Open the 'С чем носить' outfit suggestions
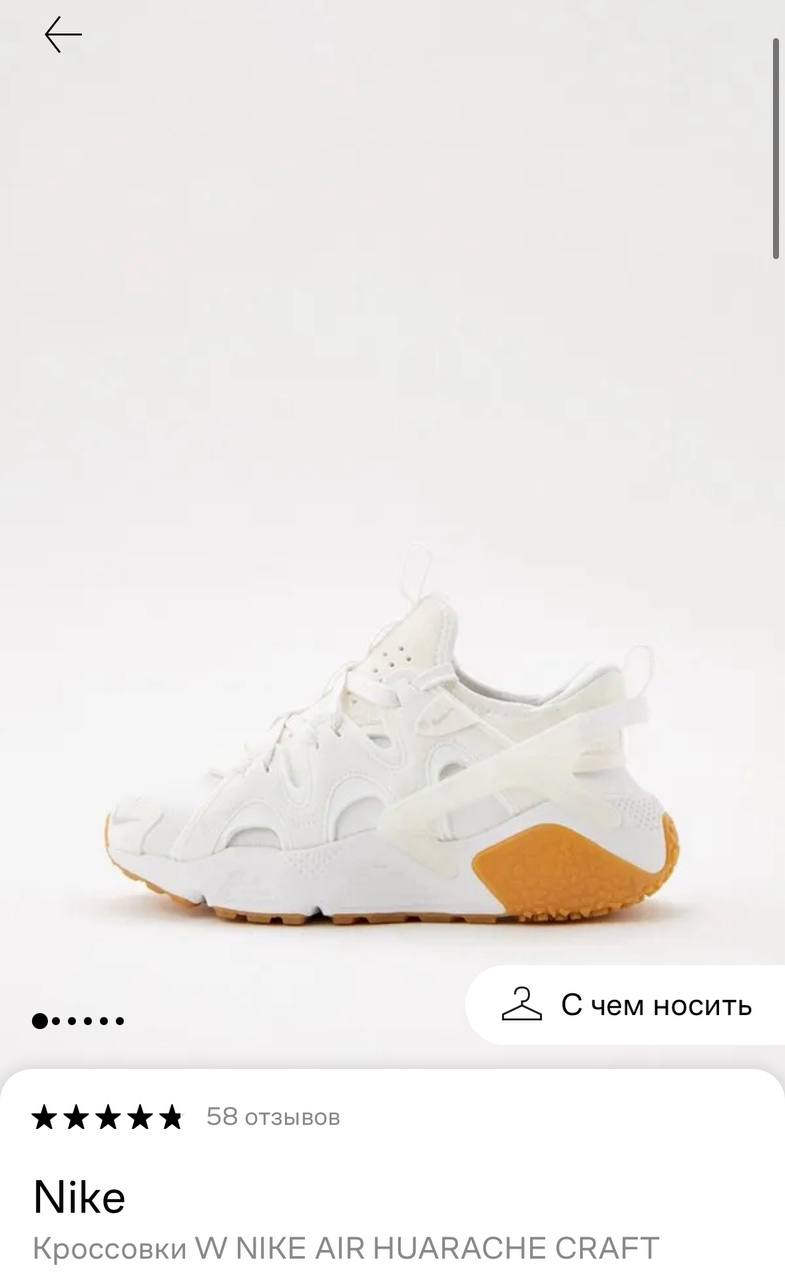Screen dimensions: 785x1280 pos(627,1005)
